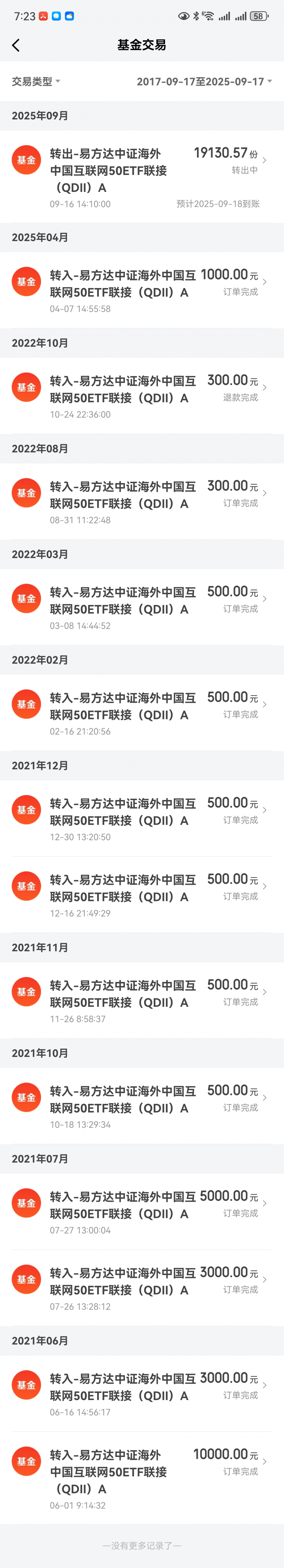Open the 500.00元 order dated 11-26 8:58:37
Viewport: 284px width, 1568px height.
click(x=142, y=1000)
